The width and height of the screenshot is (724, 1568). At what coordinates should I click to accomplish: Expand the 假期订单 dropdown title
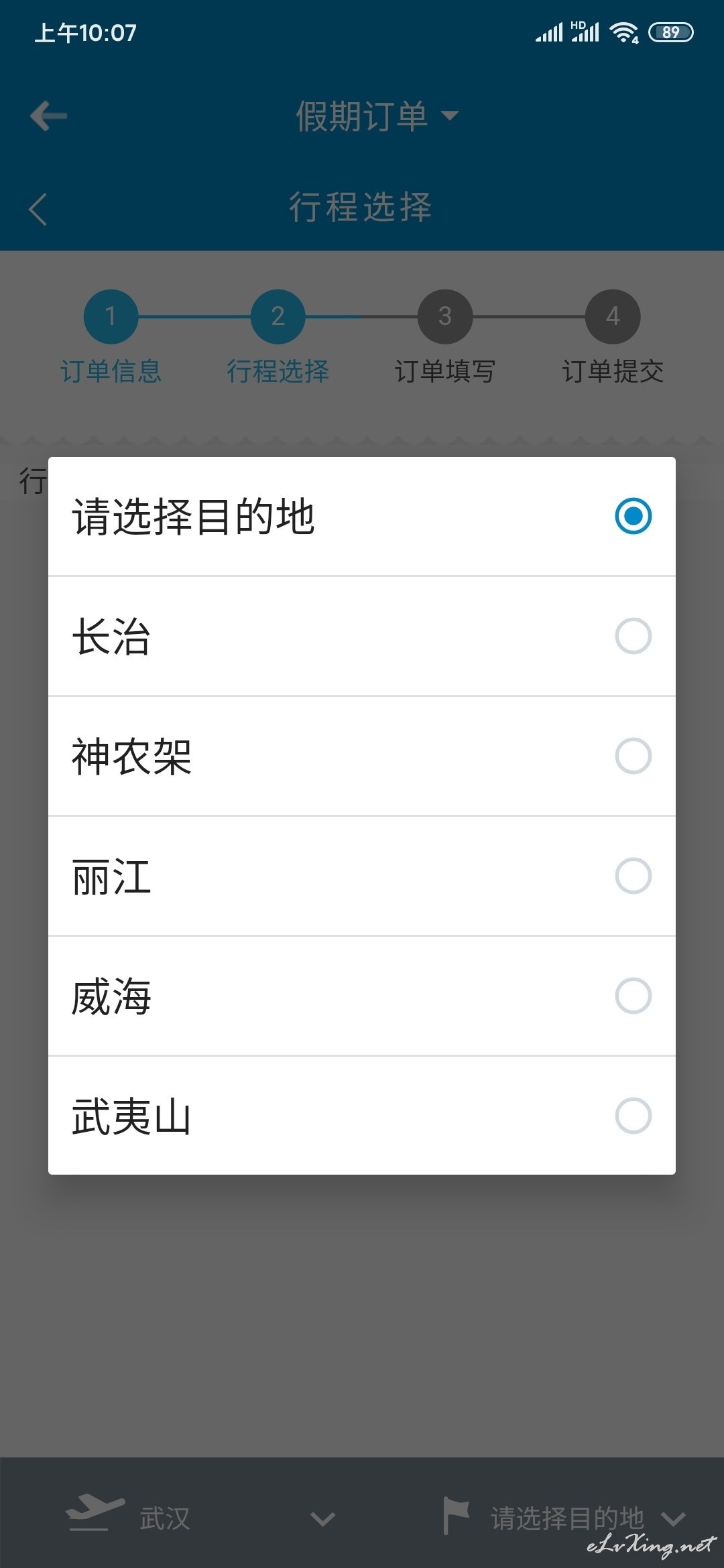point(377,116)
